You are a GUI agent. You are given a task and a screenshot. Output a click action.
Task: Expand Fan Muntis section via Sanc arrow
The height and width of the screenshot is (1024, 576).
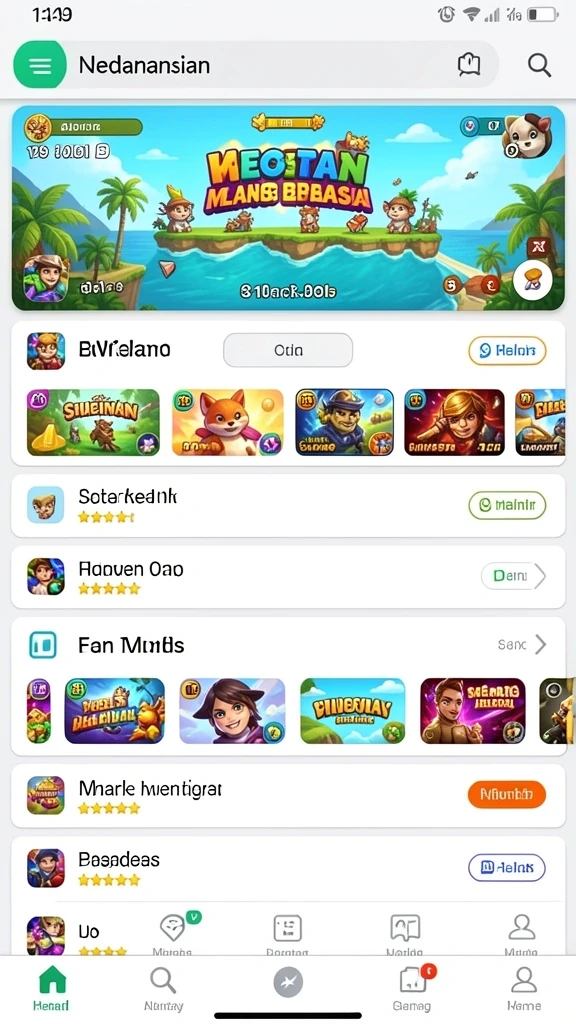pyautogui.click(x=540, y=645)
